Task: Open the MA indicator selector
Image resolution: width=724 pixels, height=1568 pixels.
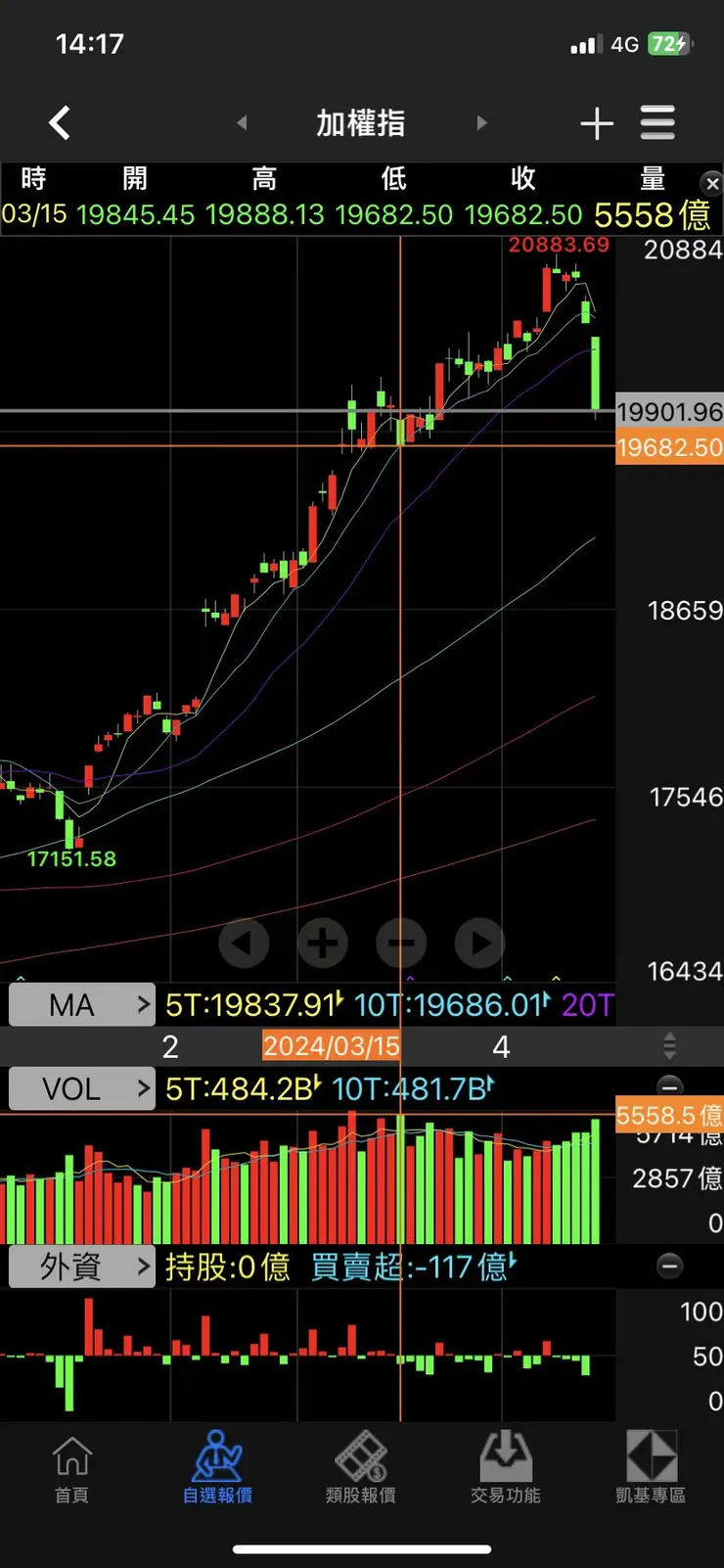Action: 82,1005
